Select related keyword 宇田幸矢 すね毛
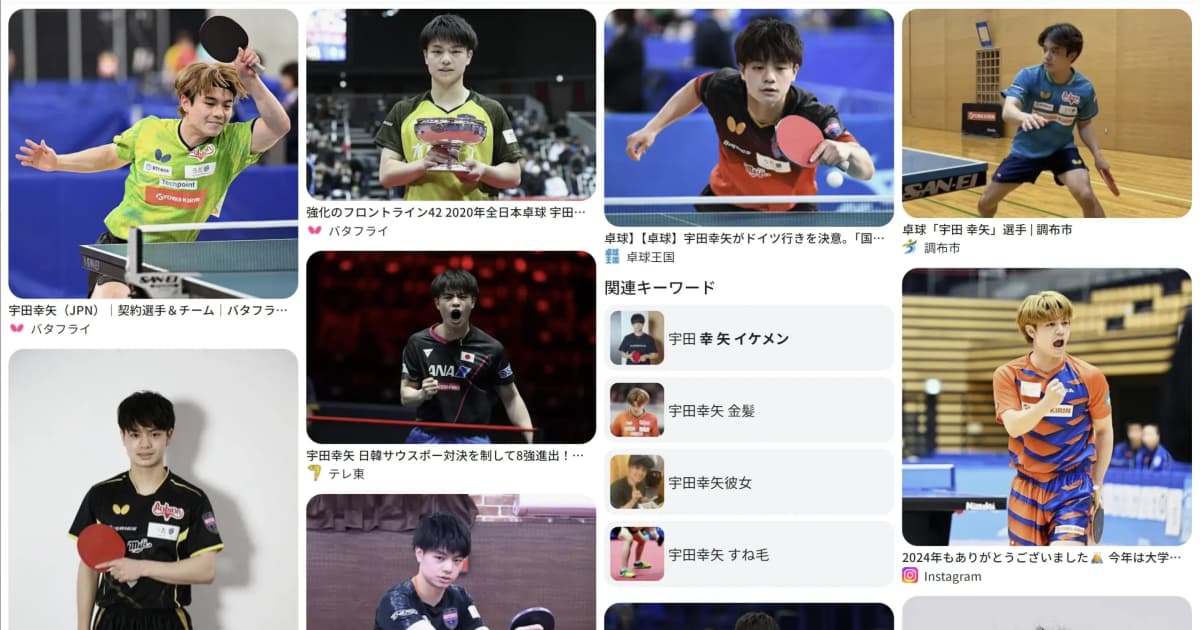 pos(749,554)
